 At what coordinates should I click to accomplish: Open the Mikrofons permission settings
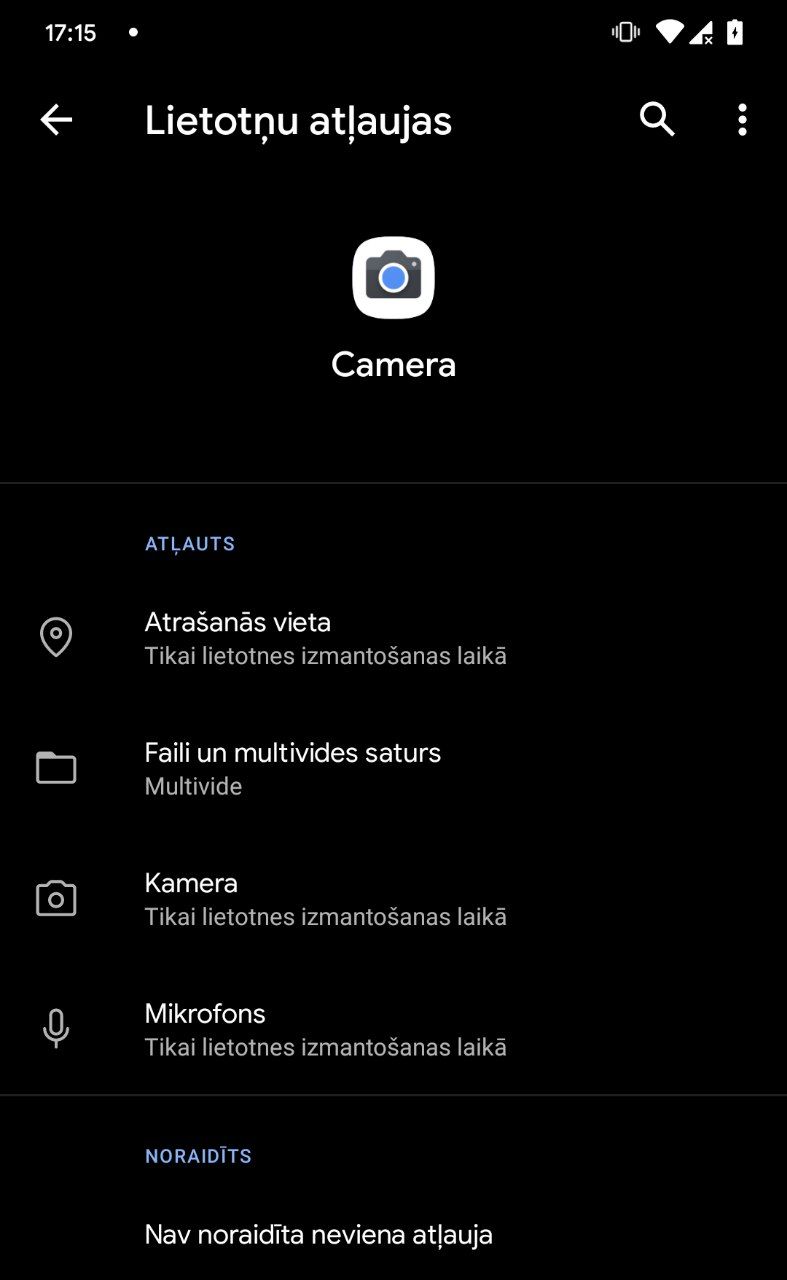(x=393, y=1029)
